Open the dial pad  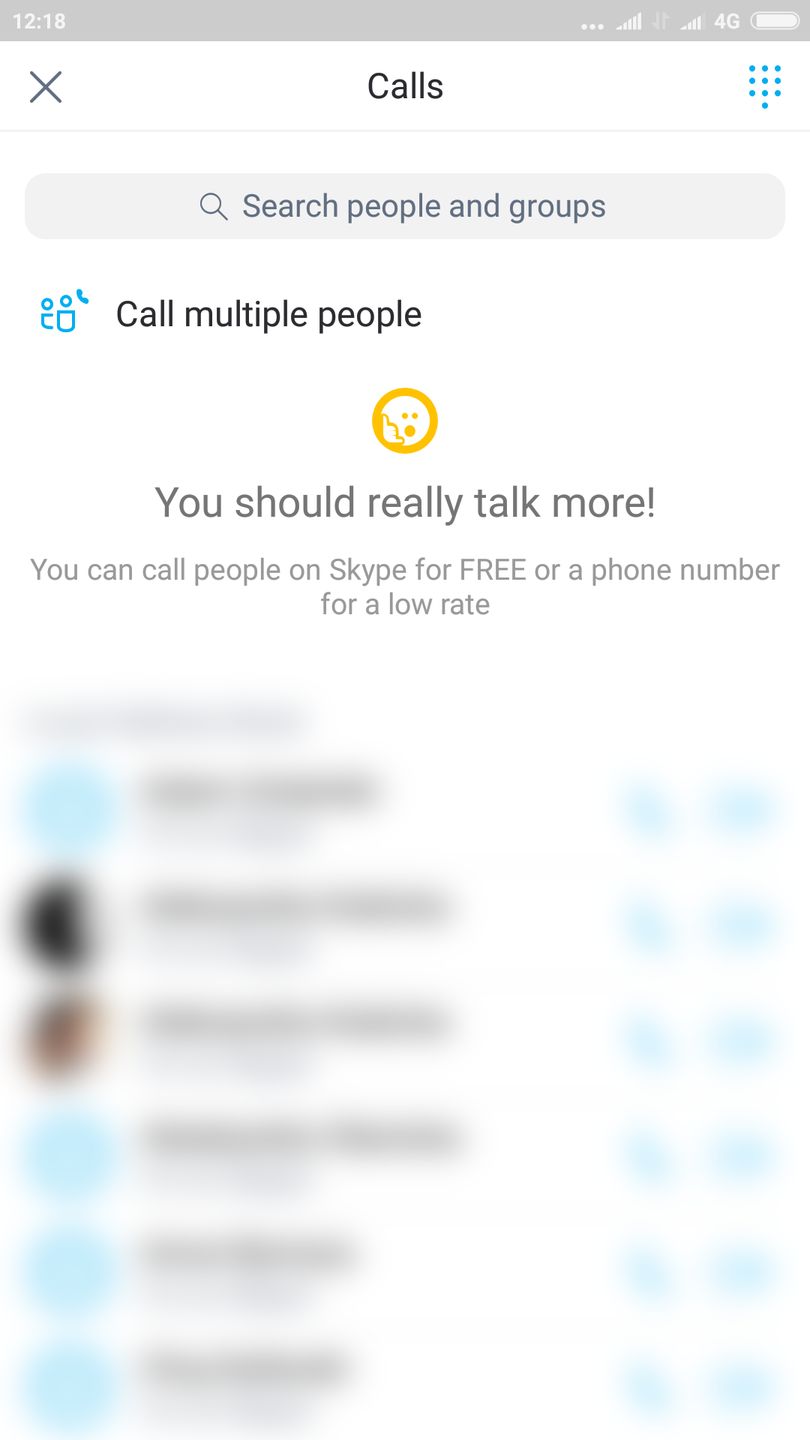click(x=765, y=86)
